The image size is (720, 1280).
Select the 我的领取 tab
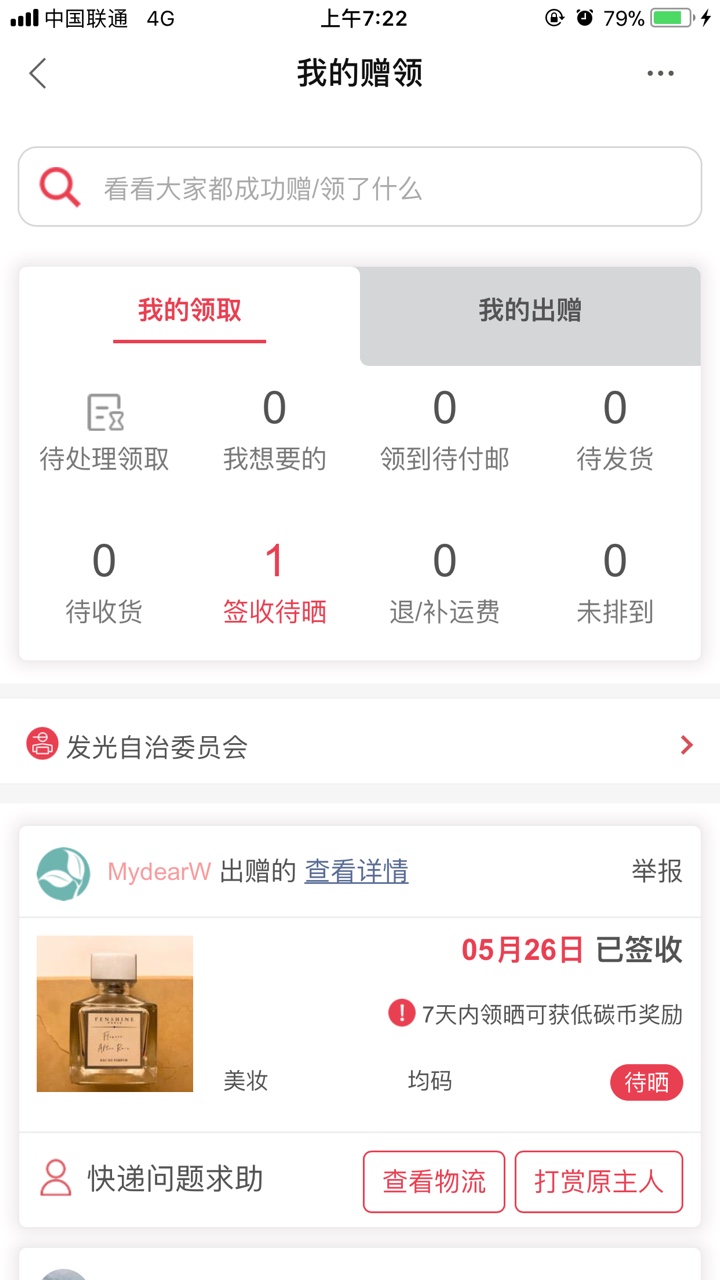pyautogui.click(x=190, y=311)
